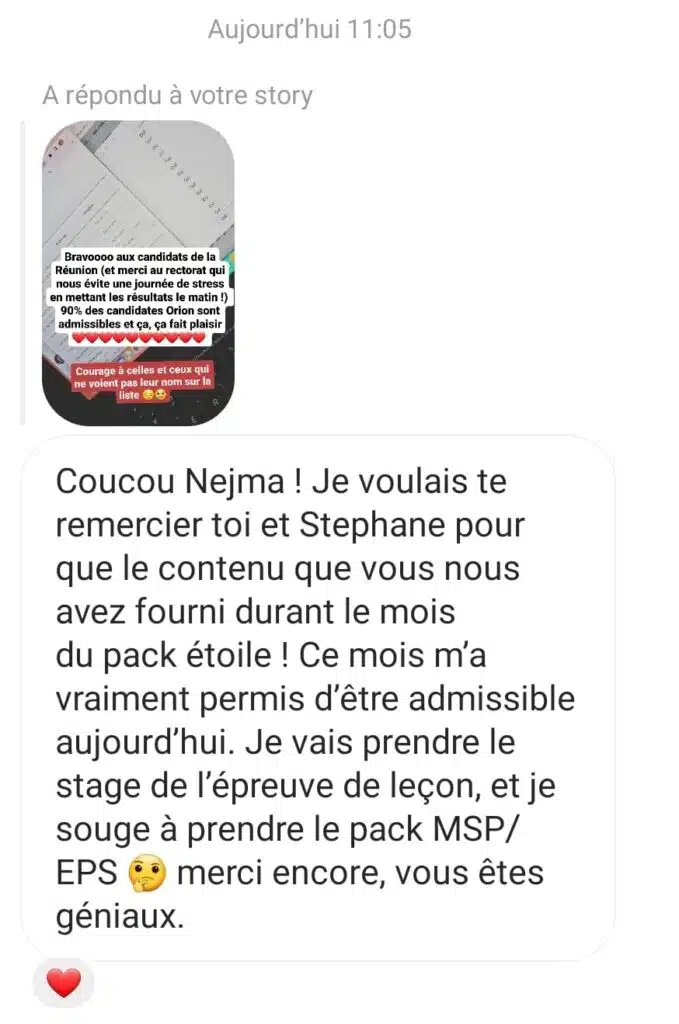Open the replied story thumbnail about Réunion candidates
679x1024 pixels.
pos(138,273)
